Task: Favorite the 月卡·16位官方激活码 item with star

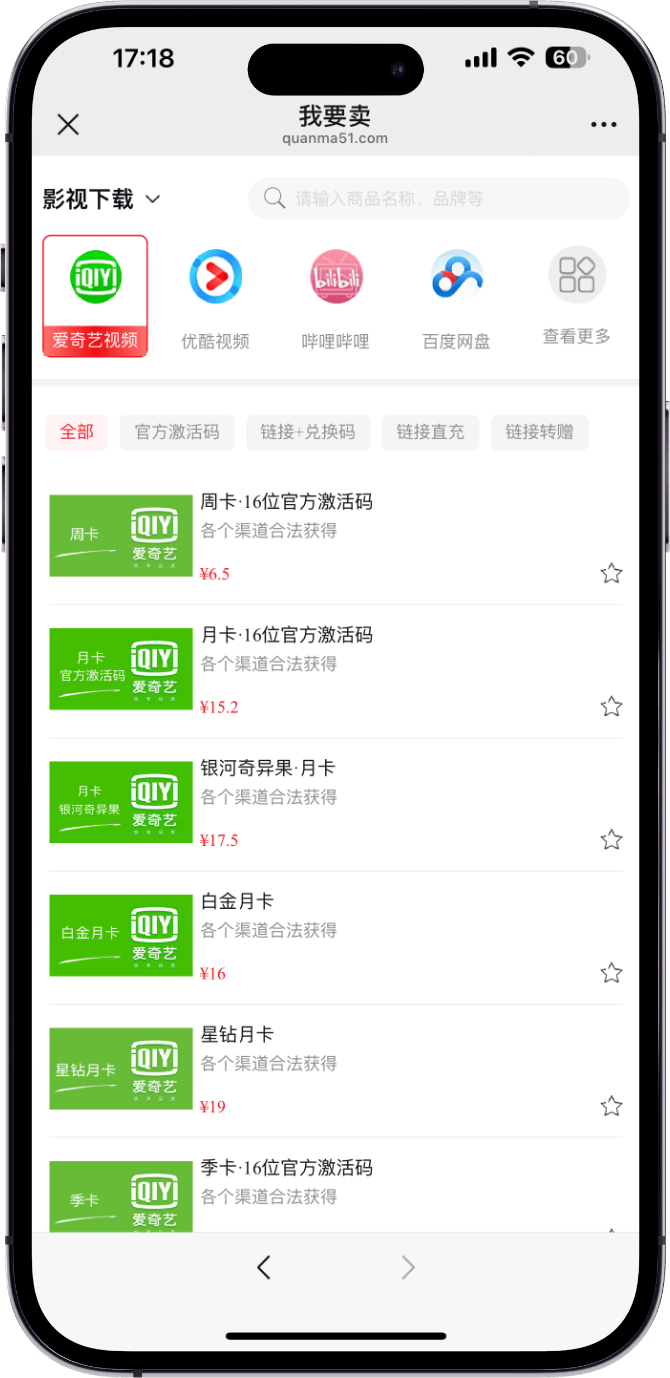Action: point(611,707)
